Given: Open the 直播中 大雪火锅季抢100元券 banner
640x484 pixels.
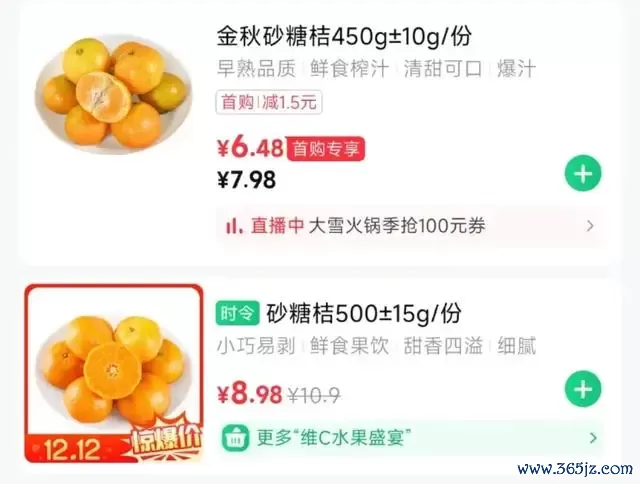Looking at the screenshot, I should (410, 226).
